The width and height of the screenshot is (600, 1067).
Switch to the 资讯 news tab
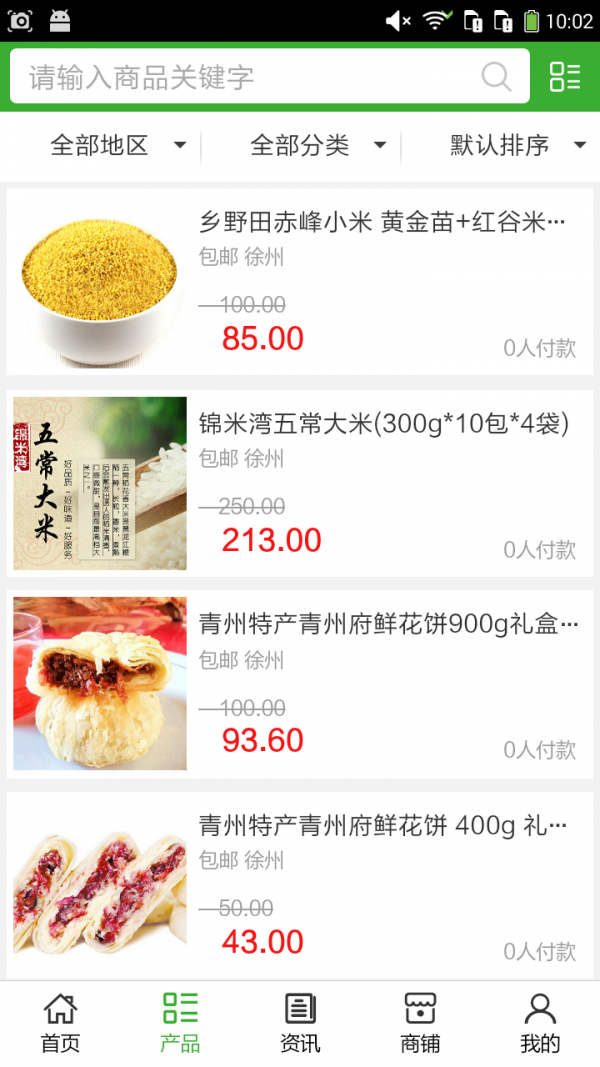coord(300,1023)
